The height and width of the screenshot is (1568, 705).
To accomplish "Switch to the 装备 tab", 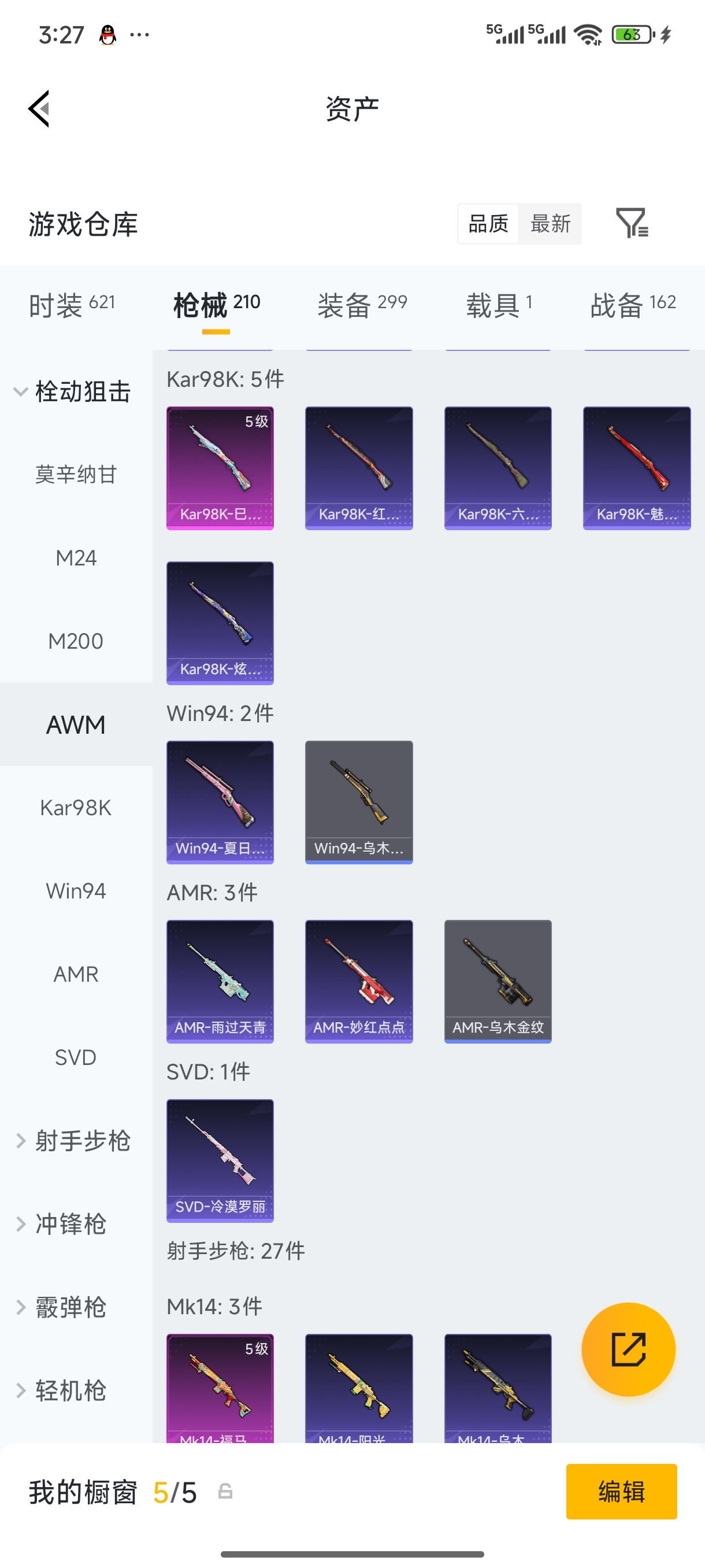I will (x=362, y=304).
